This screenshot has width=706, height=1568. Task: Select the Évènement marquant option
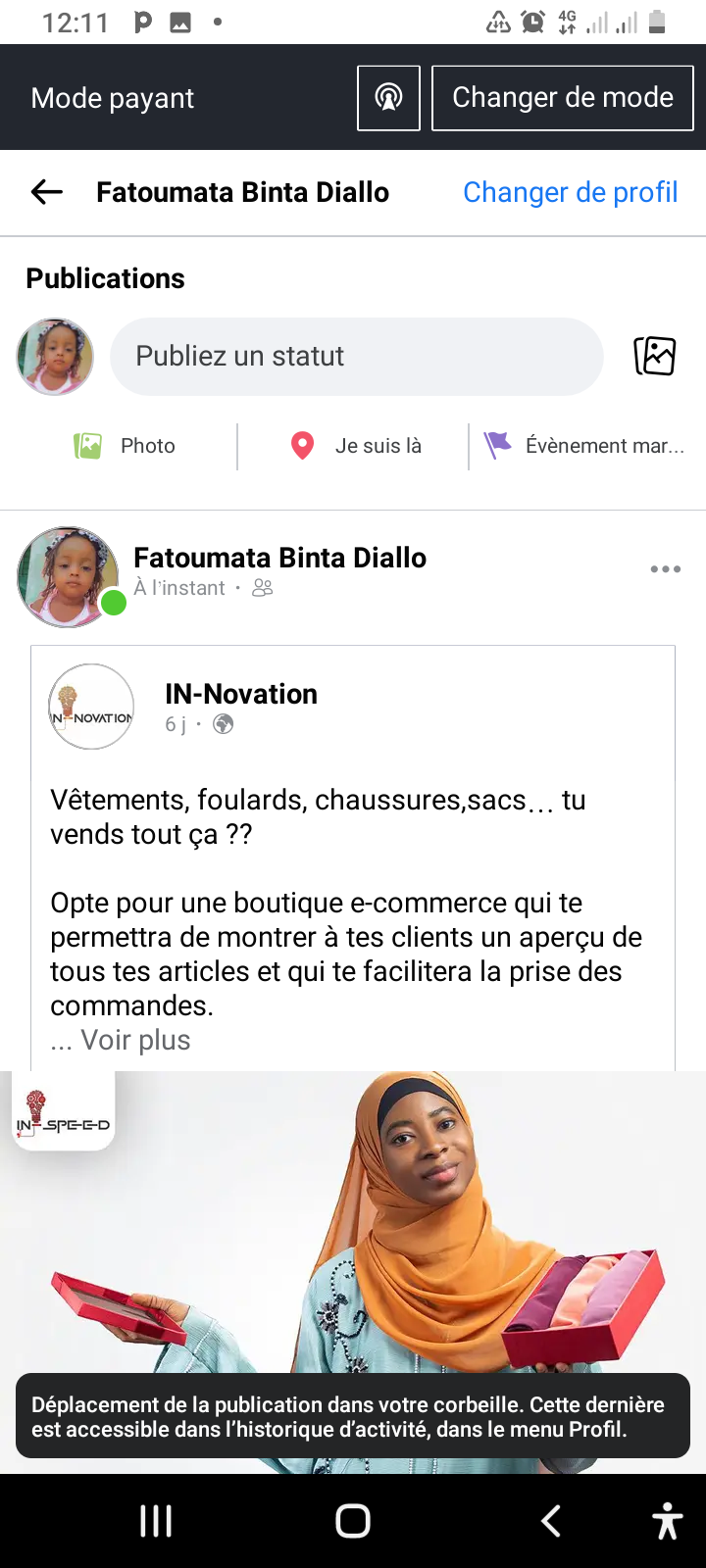pyautogui.click(x=584, y=446)
